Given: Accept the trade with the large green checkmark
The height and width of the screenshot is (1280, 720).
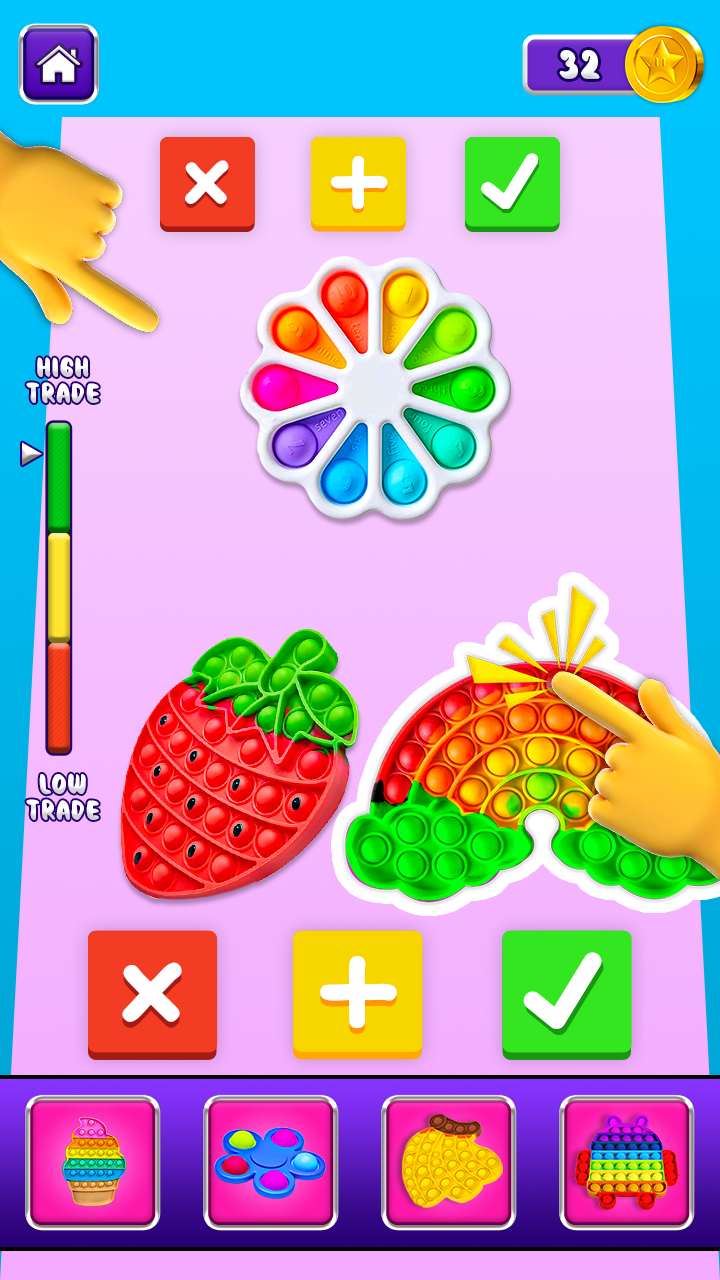Looking at the screenshot, I should pyautogui.click(x=566, y=993).
